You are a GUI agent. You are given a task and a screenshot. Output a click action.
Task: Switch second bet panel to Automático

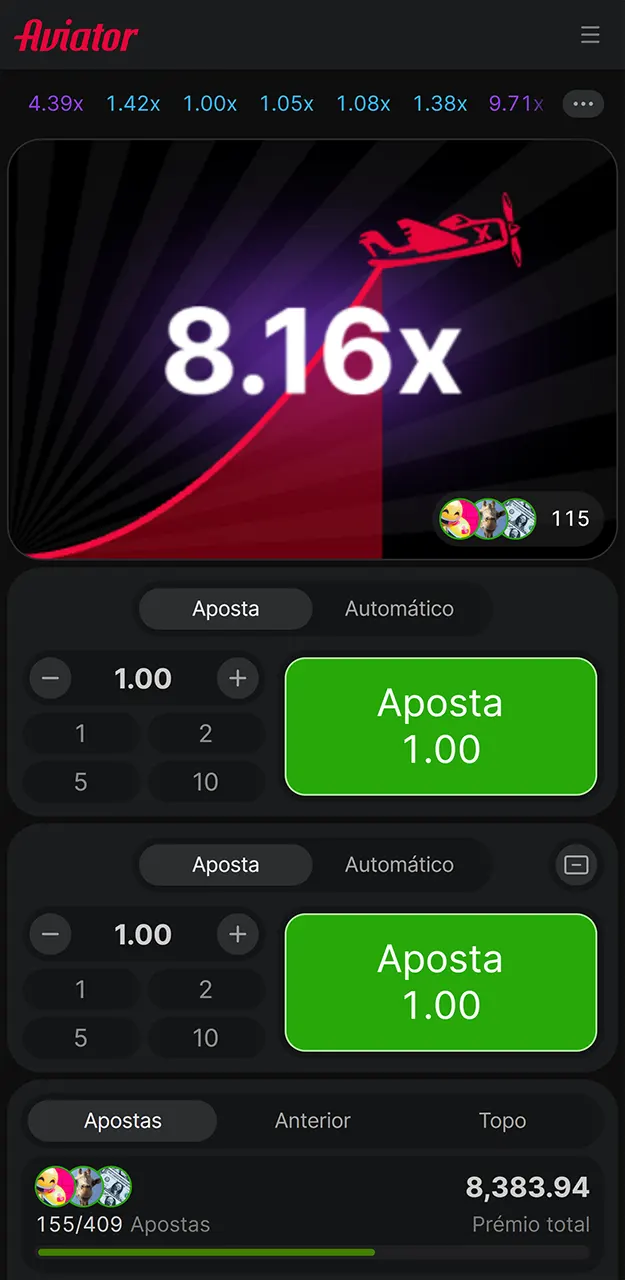click(399, 864)
